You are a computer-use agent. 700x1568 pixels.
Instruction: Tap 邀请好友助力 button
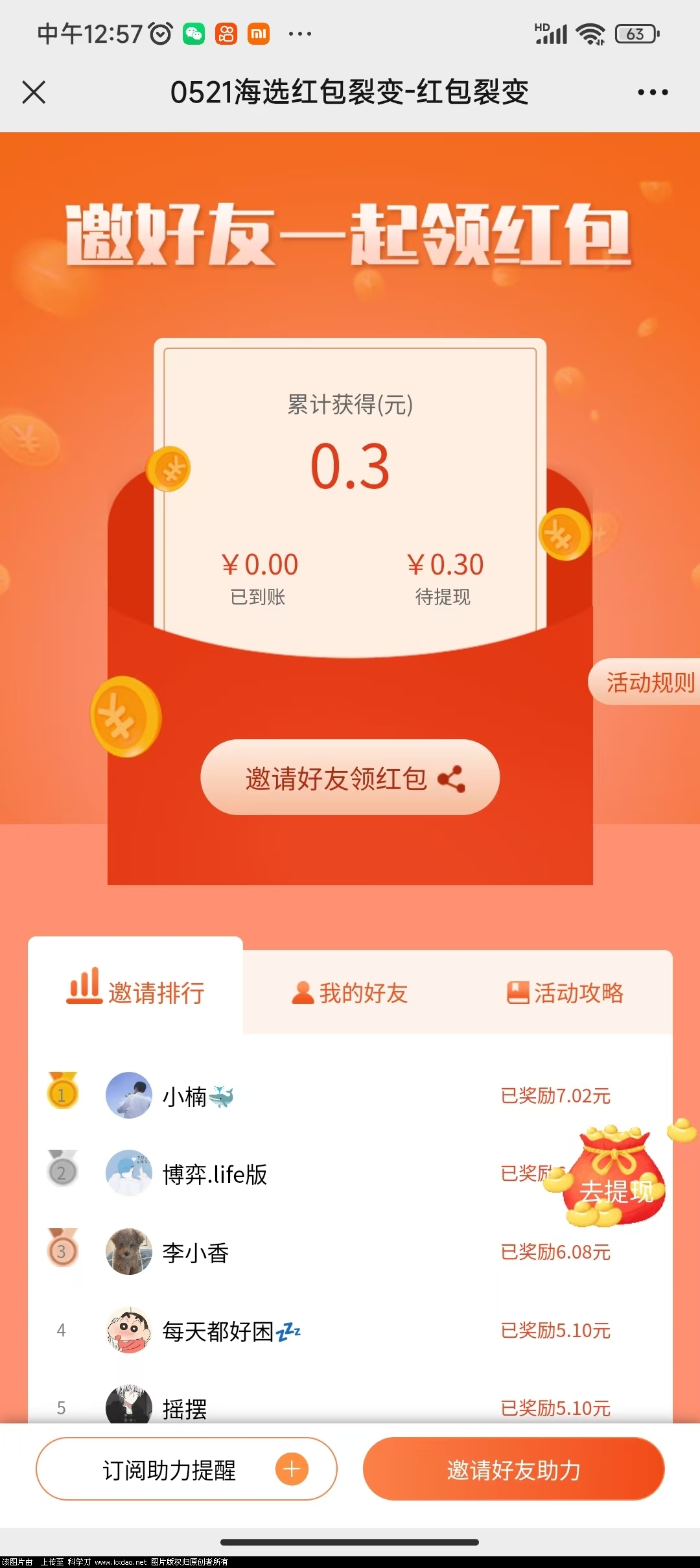(x=513, y=1469)
